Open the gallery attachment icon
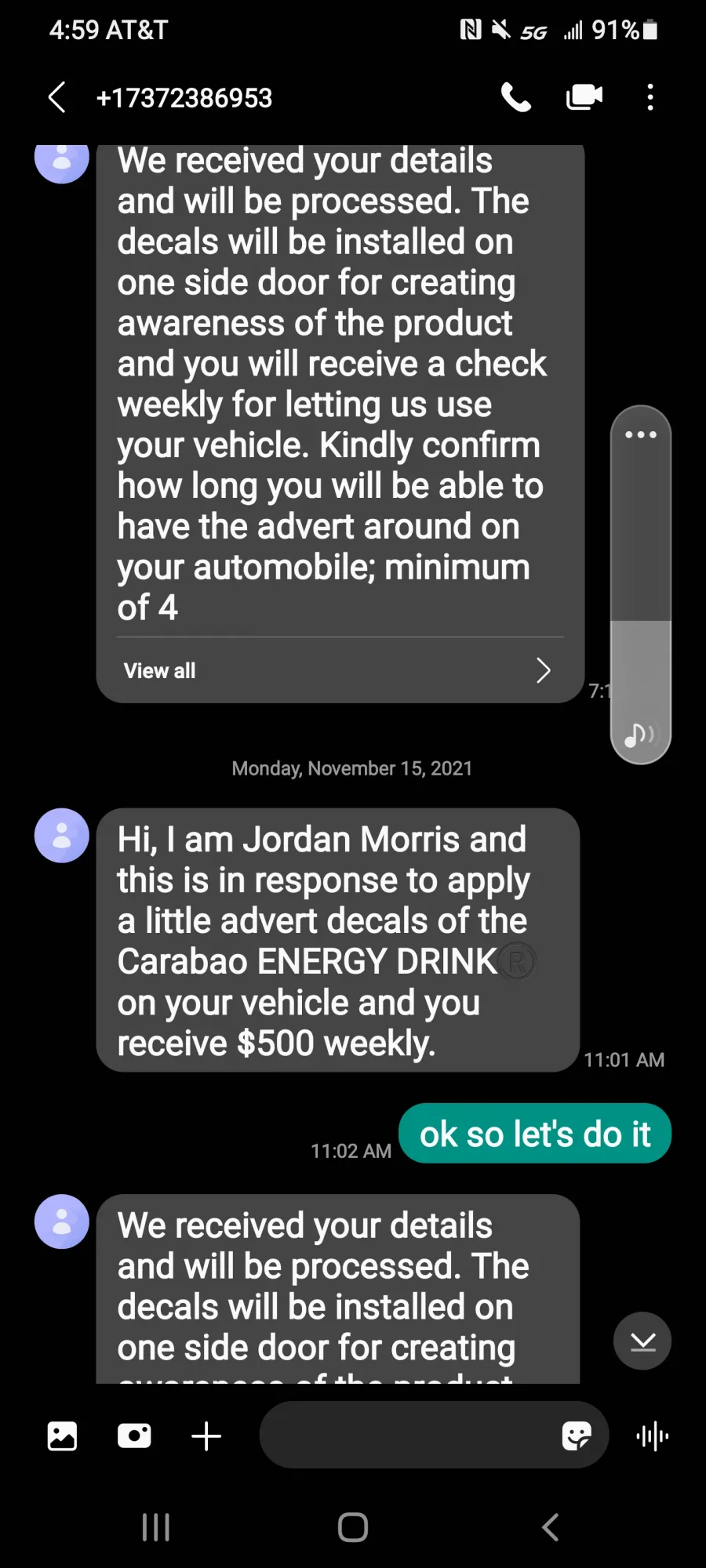 point(62,1436)
